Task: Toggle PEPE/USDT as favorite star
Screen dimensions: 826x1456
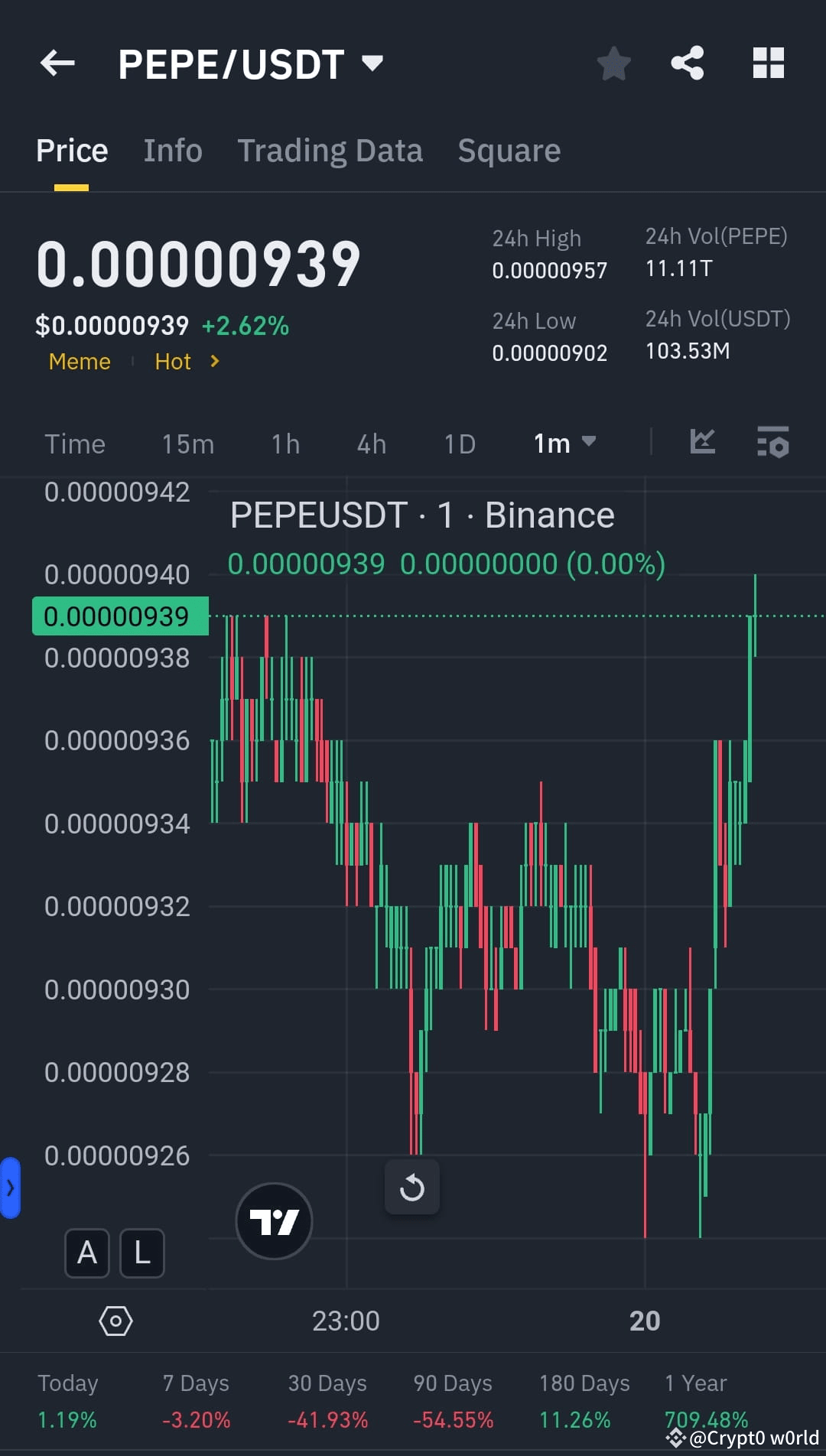Action: [613, 63]
